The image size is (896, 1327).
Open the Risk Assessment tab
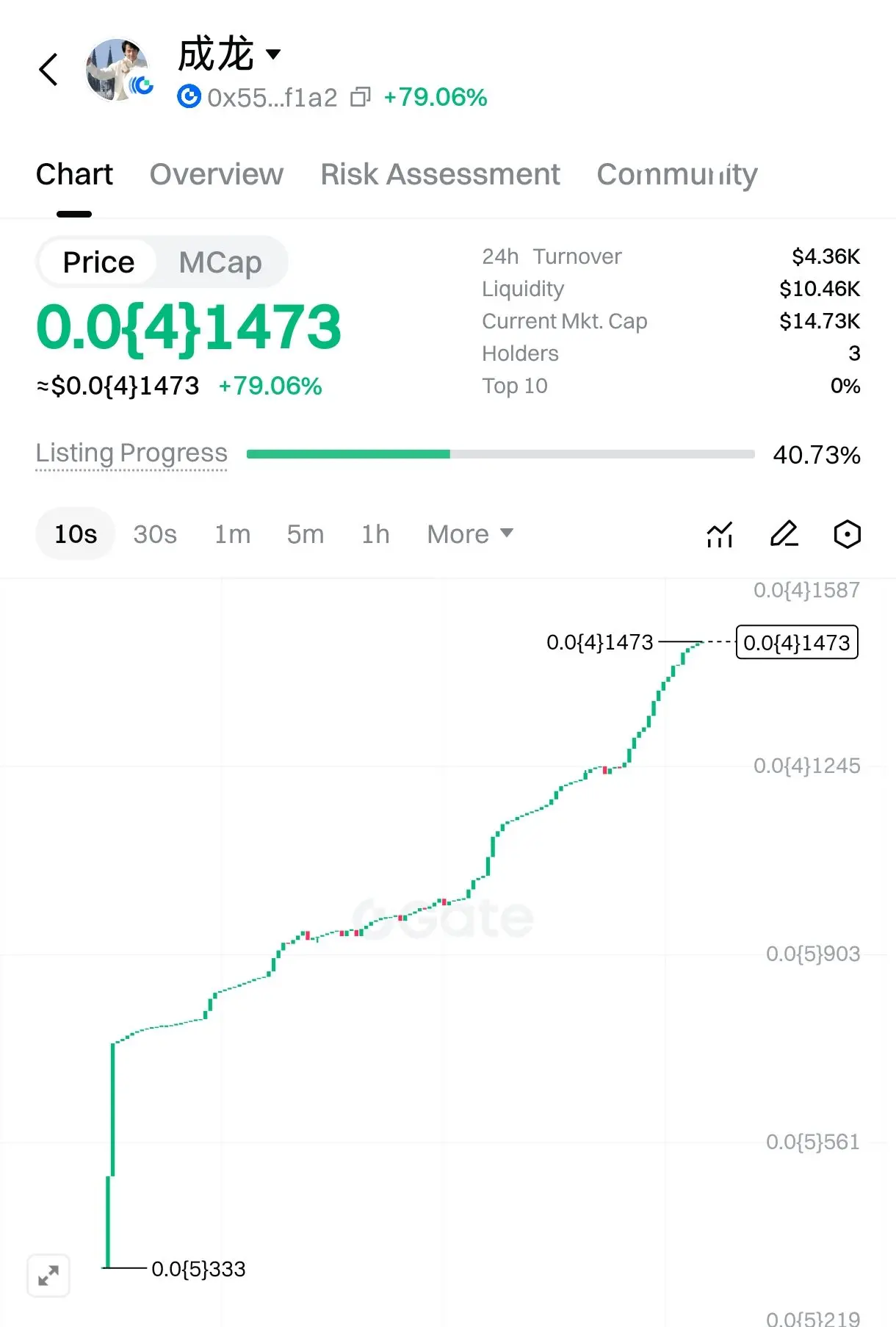click(440, 175)
